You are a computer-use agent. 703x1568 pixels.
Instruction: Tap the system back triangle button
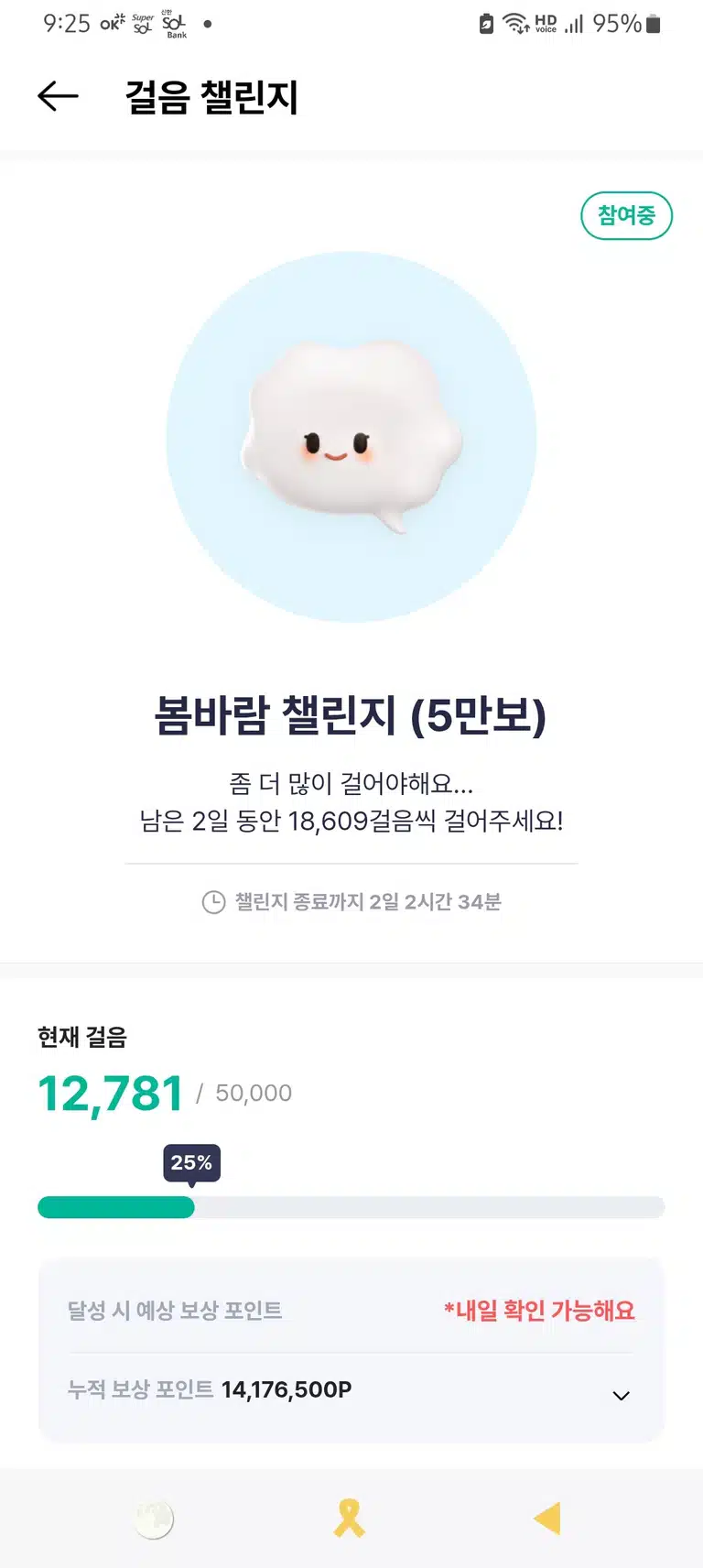click(547, 1519)
